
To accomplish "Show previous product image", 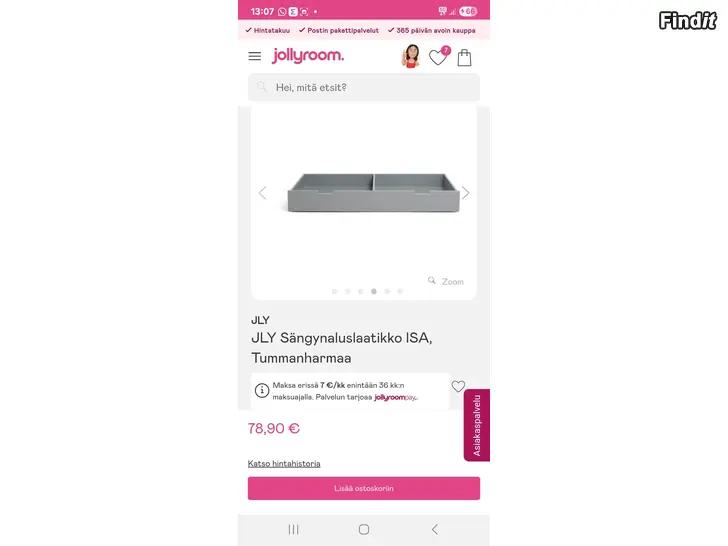I will click(x=263, y=193).
